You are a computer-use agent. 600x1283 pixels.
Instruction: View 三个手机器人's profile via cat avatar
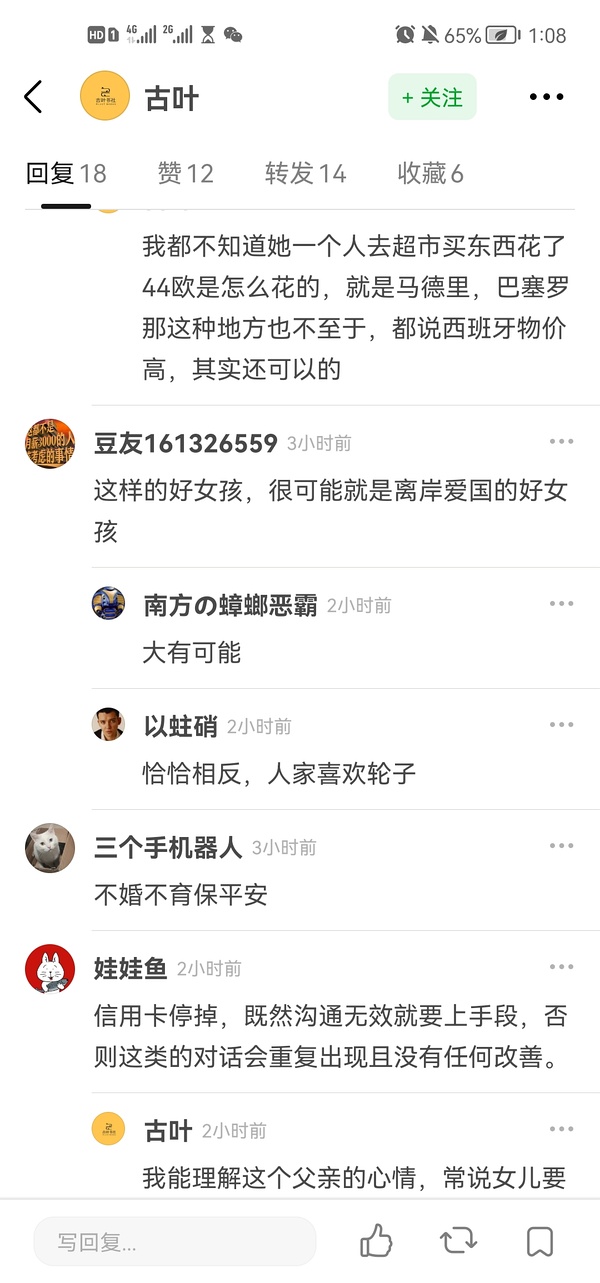click(x=50, y=848)
